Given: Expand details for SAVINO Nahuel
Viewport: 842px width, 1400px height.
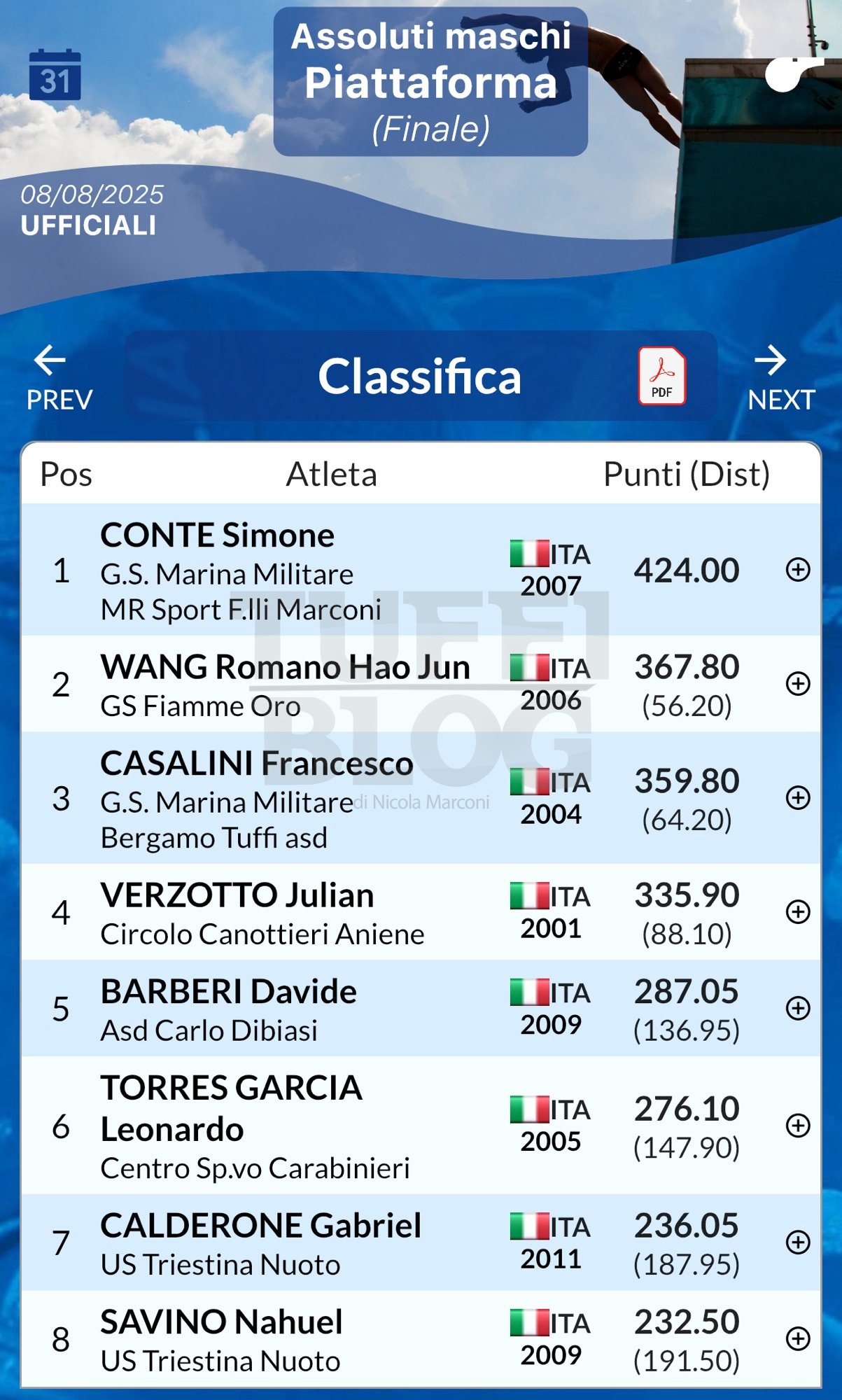Looking at the screenshot, I should [798, 1339].
